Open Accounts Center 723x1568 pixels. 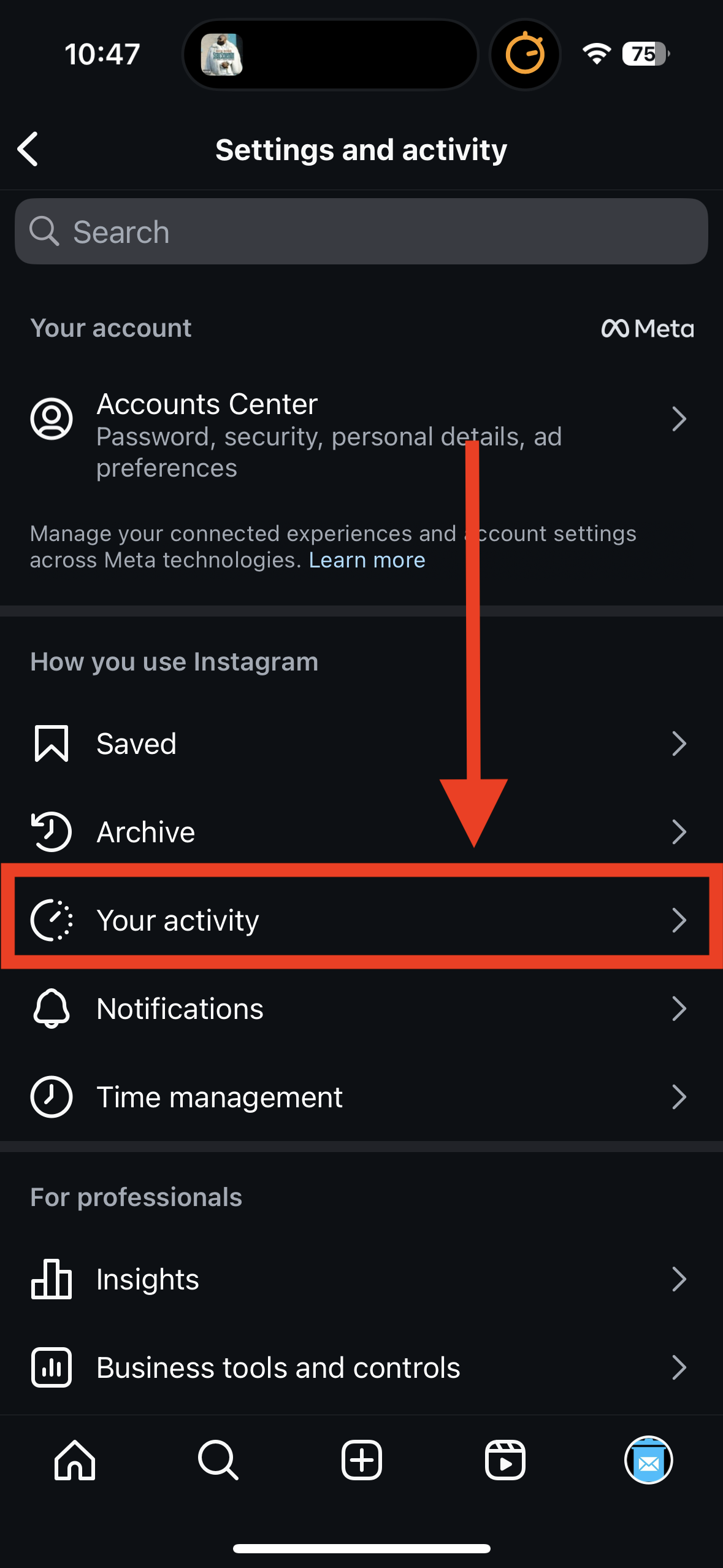[x=361, y=435]
